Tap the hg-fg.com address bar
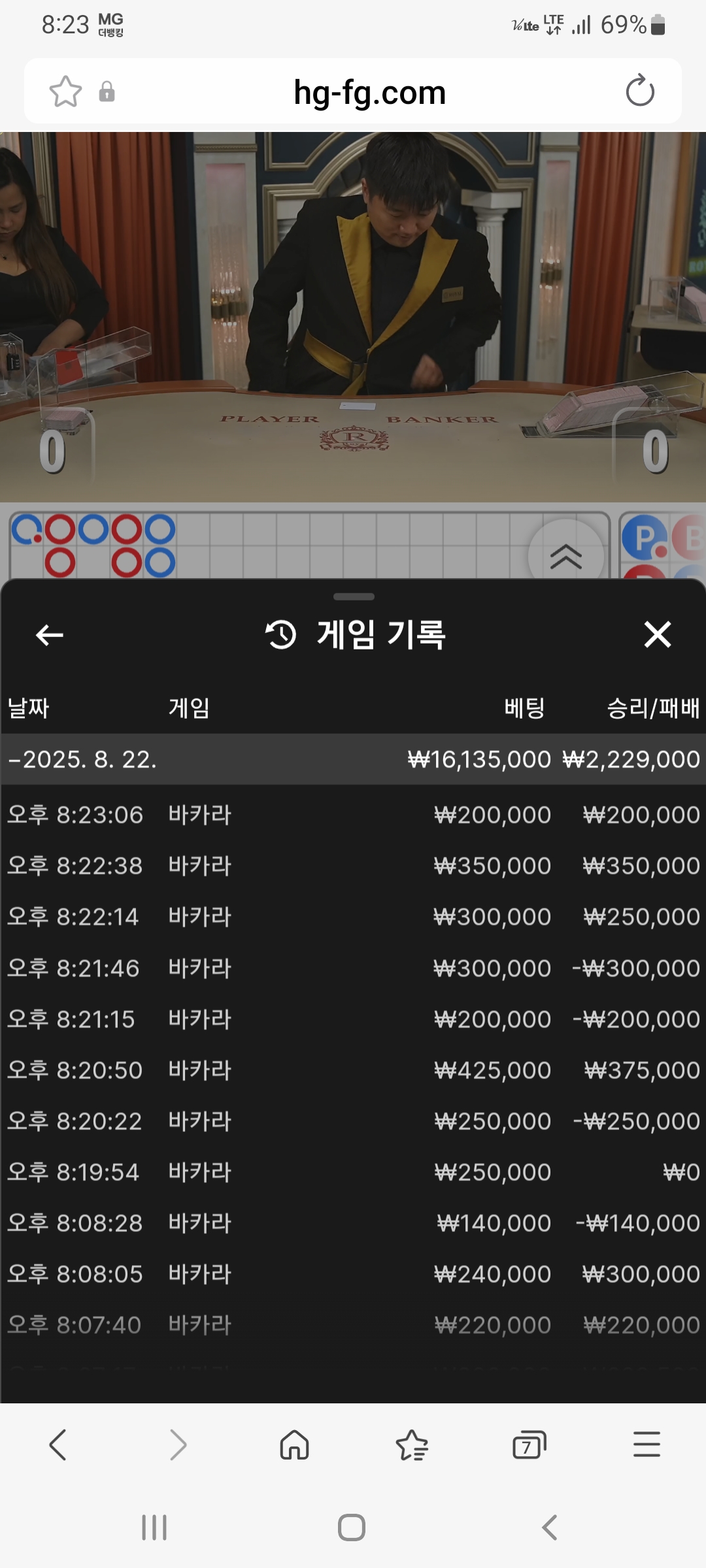This screenshot has width=706, height=1568. [x=369, y=92]
